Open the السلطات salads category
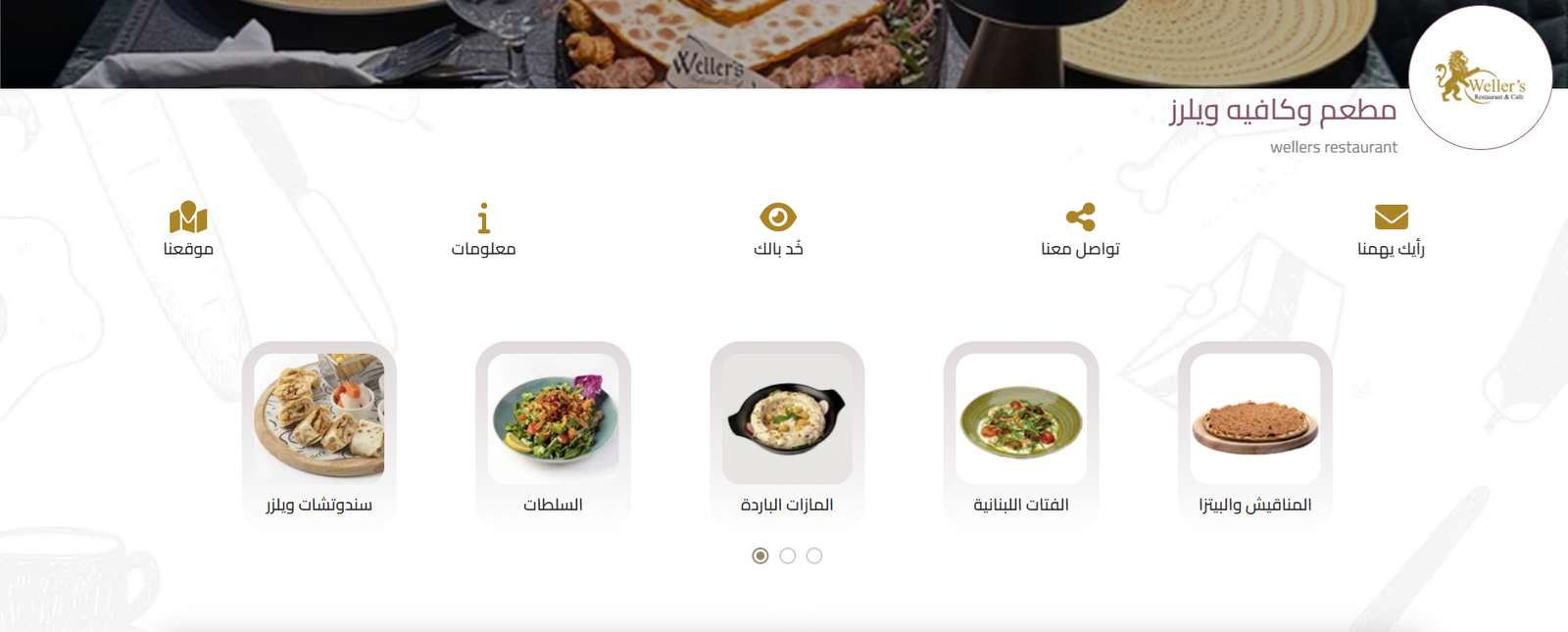Screen dimensions: 1568x632 [x=553, y=431]
